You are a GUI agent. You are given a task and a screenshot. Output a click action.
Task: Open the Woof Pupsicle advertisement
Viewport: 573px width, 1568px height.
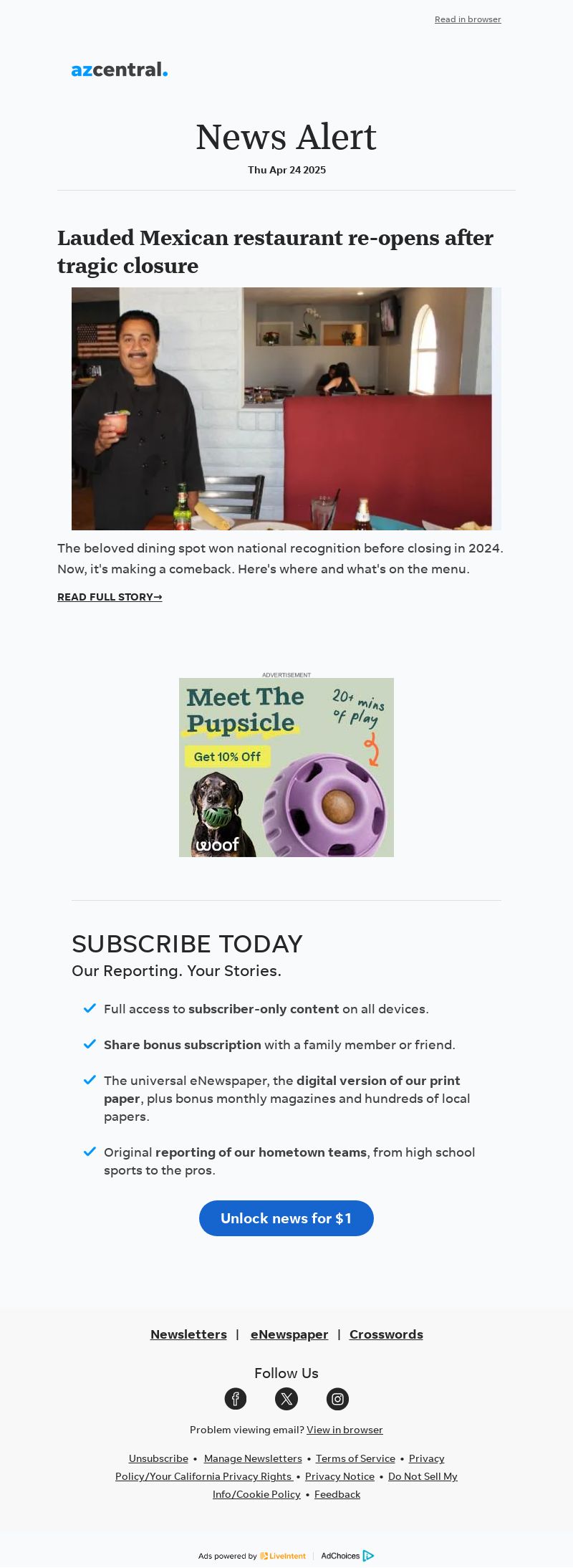point(286,768)
